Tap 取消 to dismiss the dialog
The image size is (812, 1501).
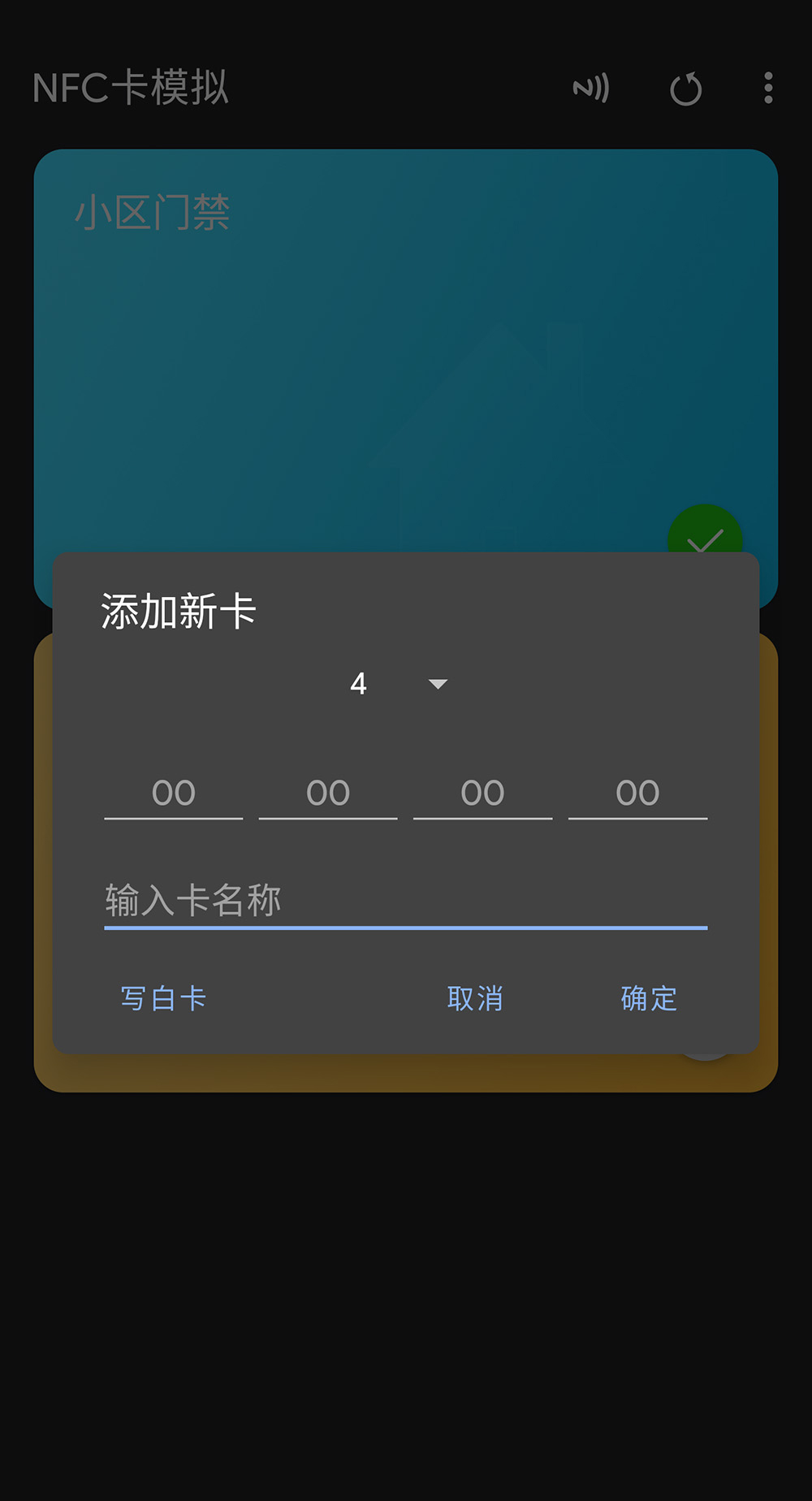point(475,999)
